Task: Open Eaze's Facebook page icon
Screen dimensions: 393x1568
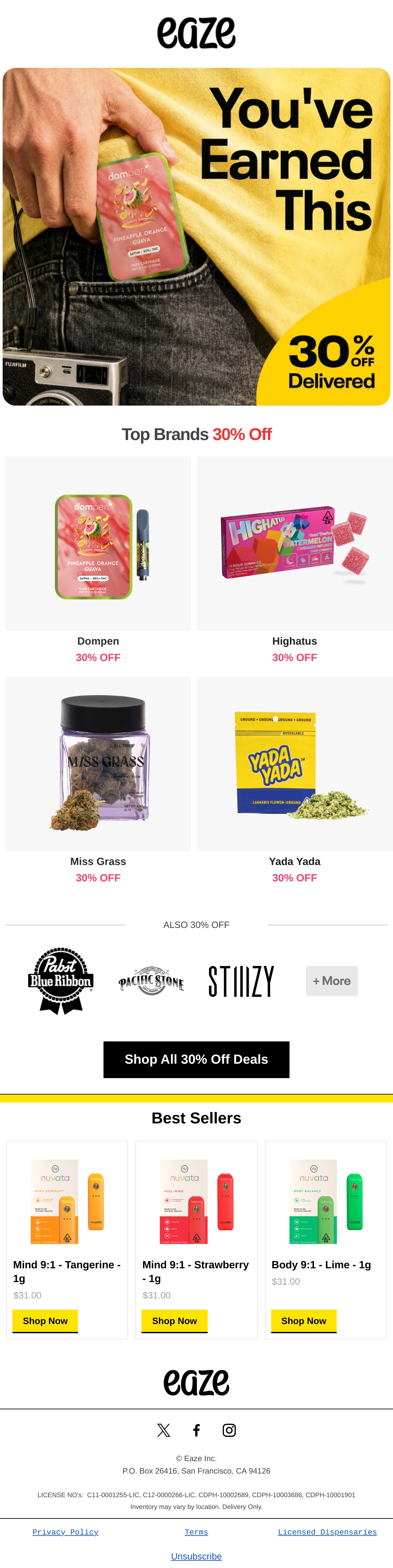Action: pyautogui.click(x=196, y=1430)
